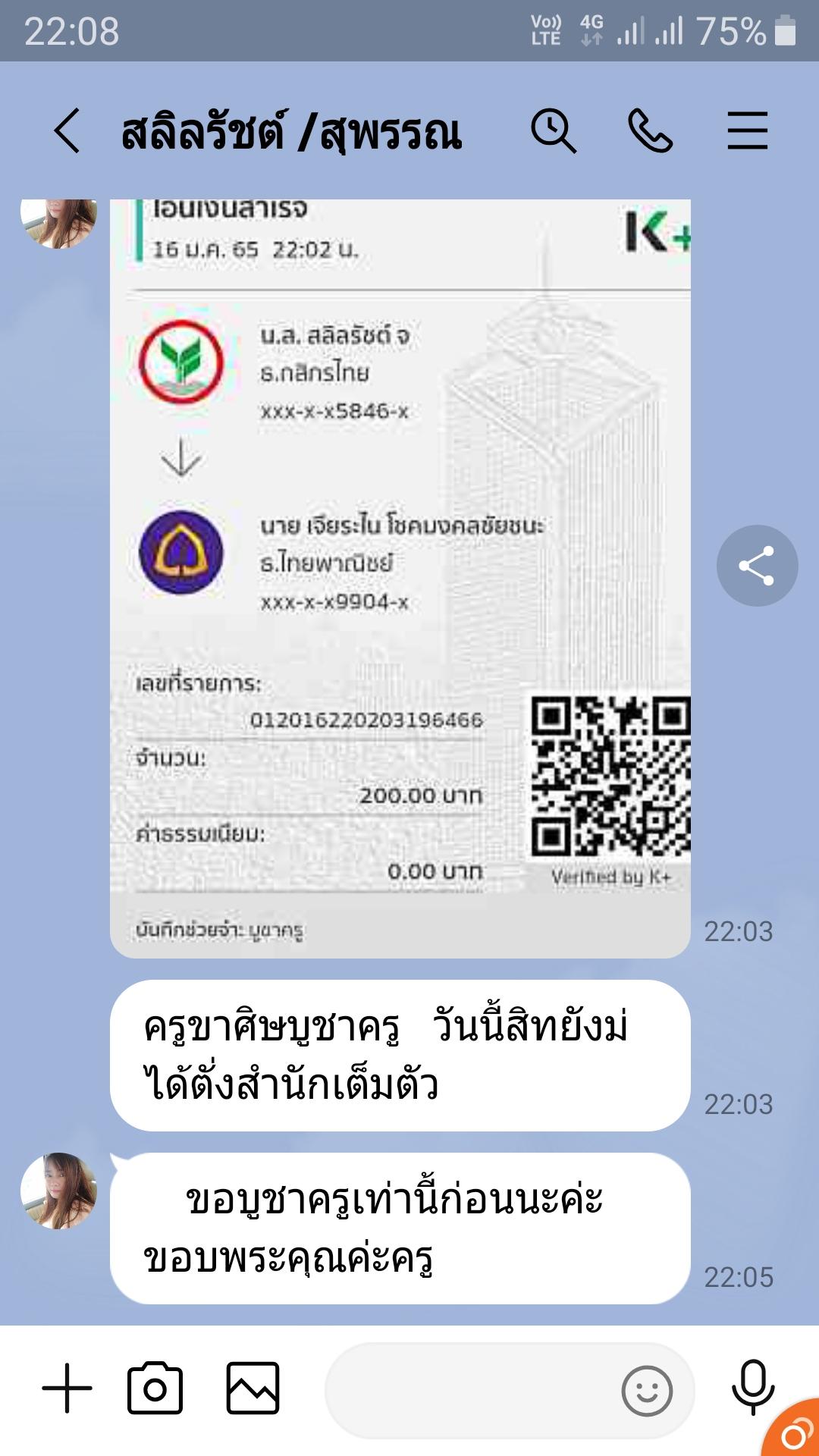Share the transfer slip image
Screen dimensions: 819x1456
tap(756, 566)
